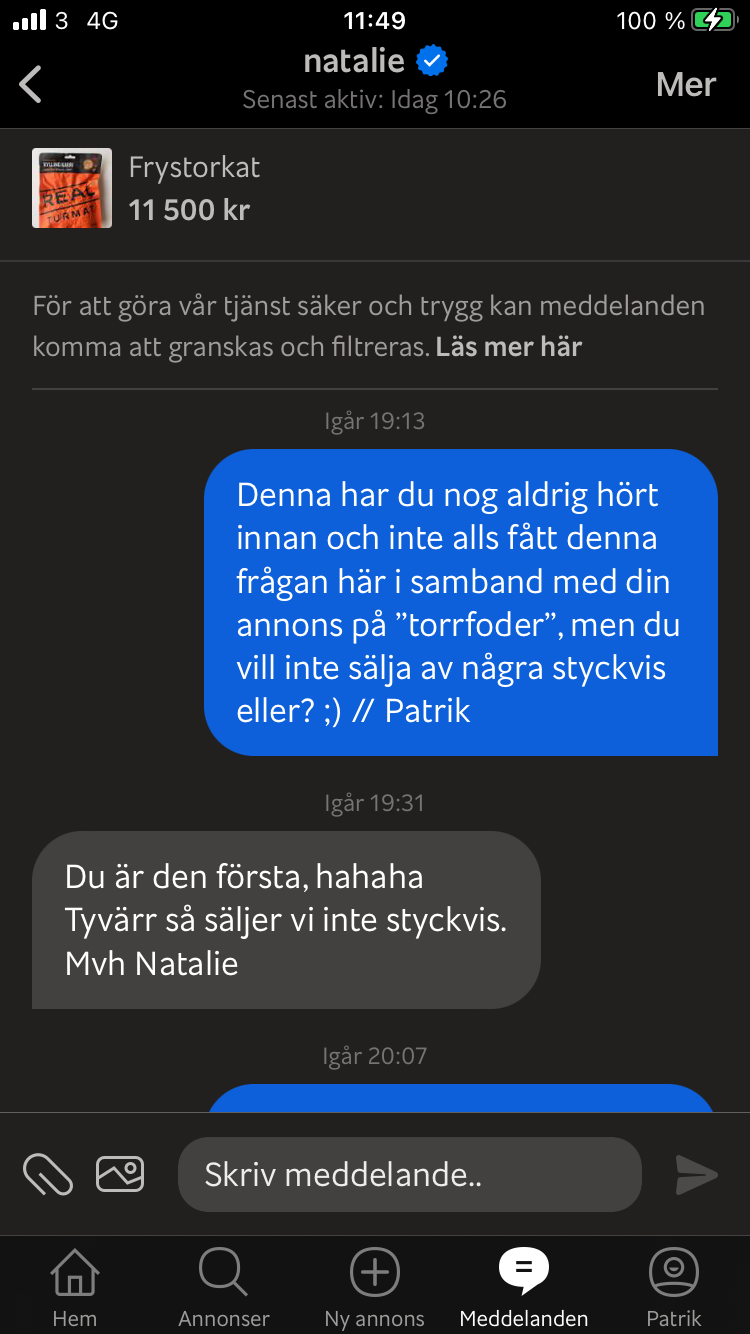Go to the Annonser tab

[224, 1288]
